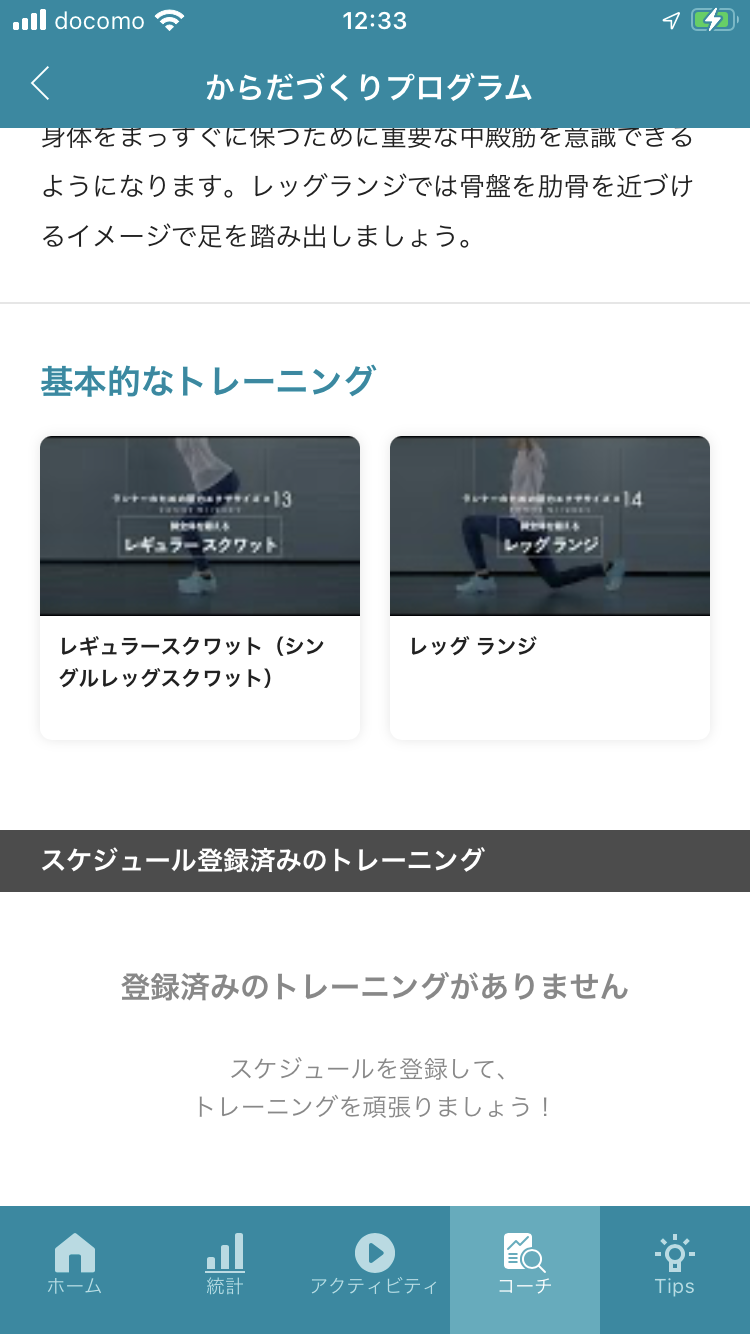
Task: Go to the Tips tab
Action: (675, 1266)
